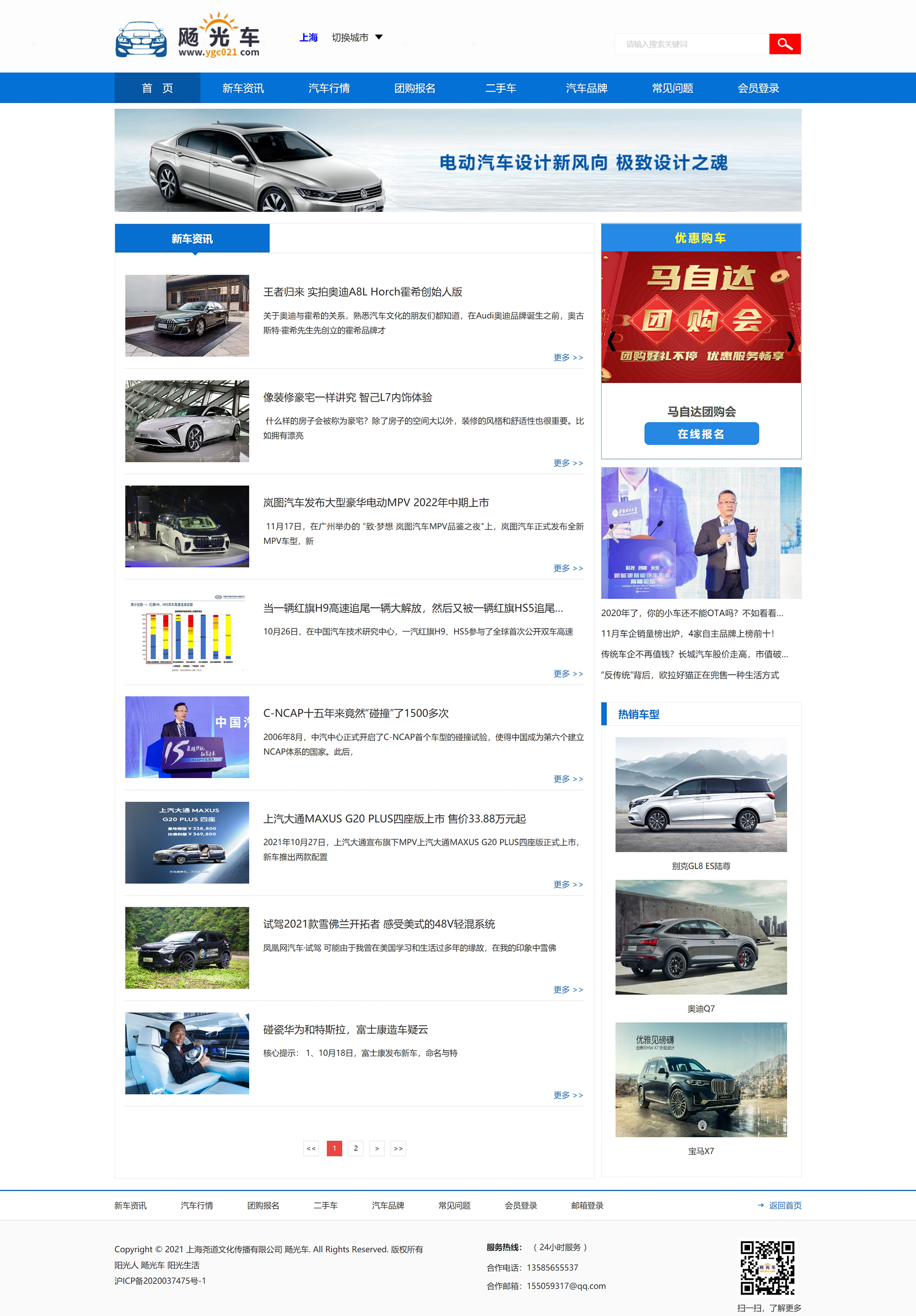
Task: Focus the keyword search field
Action: coord(691,44)
